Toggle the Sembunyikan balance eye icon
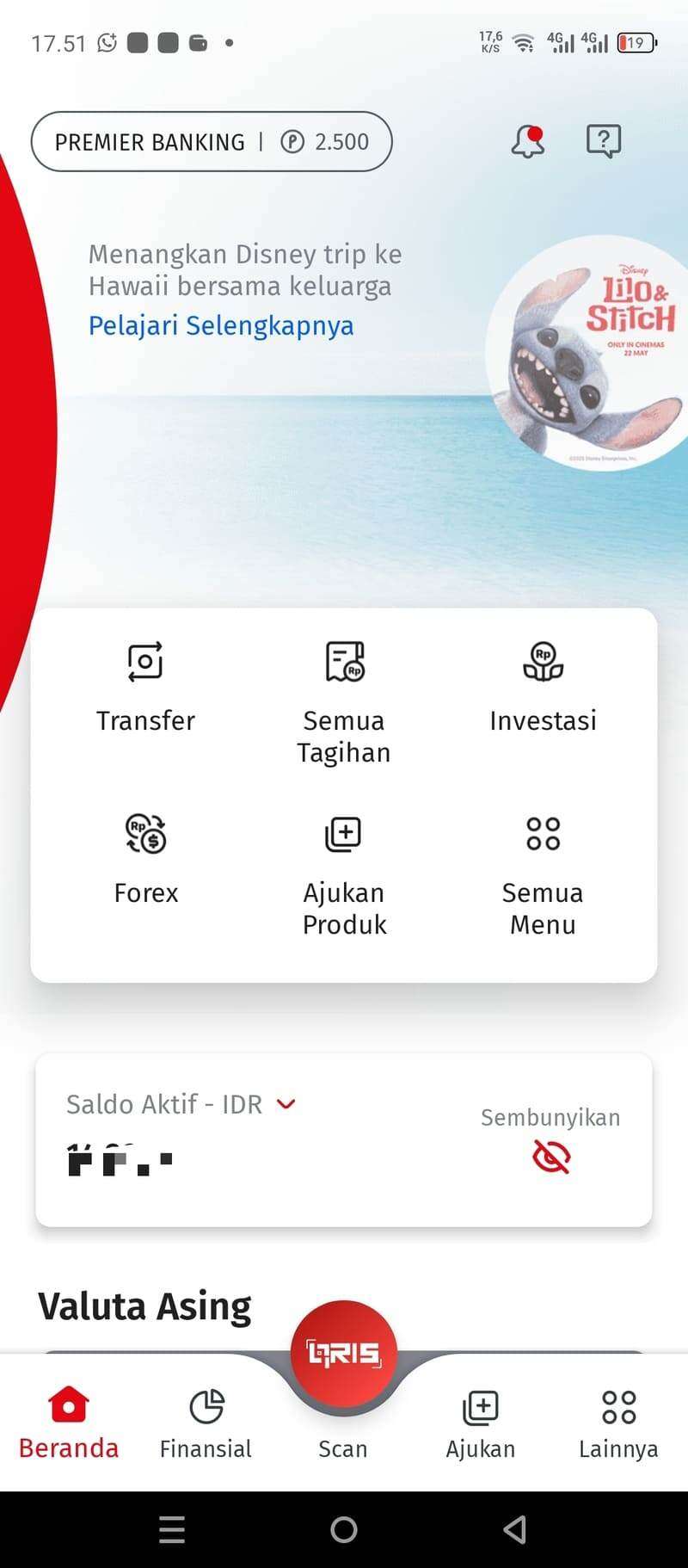 [551, 1157]
